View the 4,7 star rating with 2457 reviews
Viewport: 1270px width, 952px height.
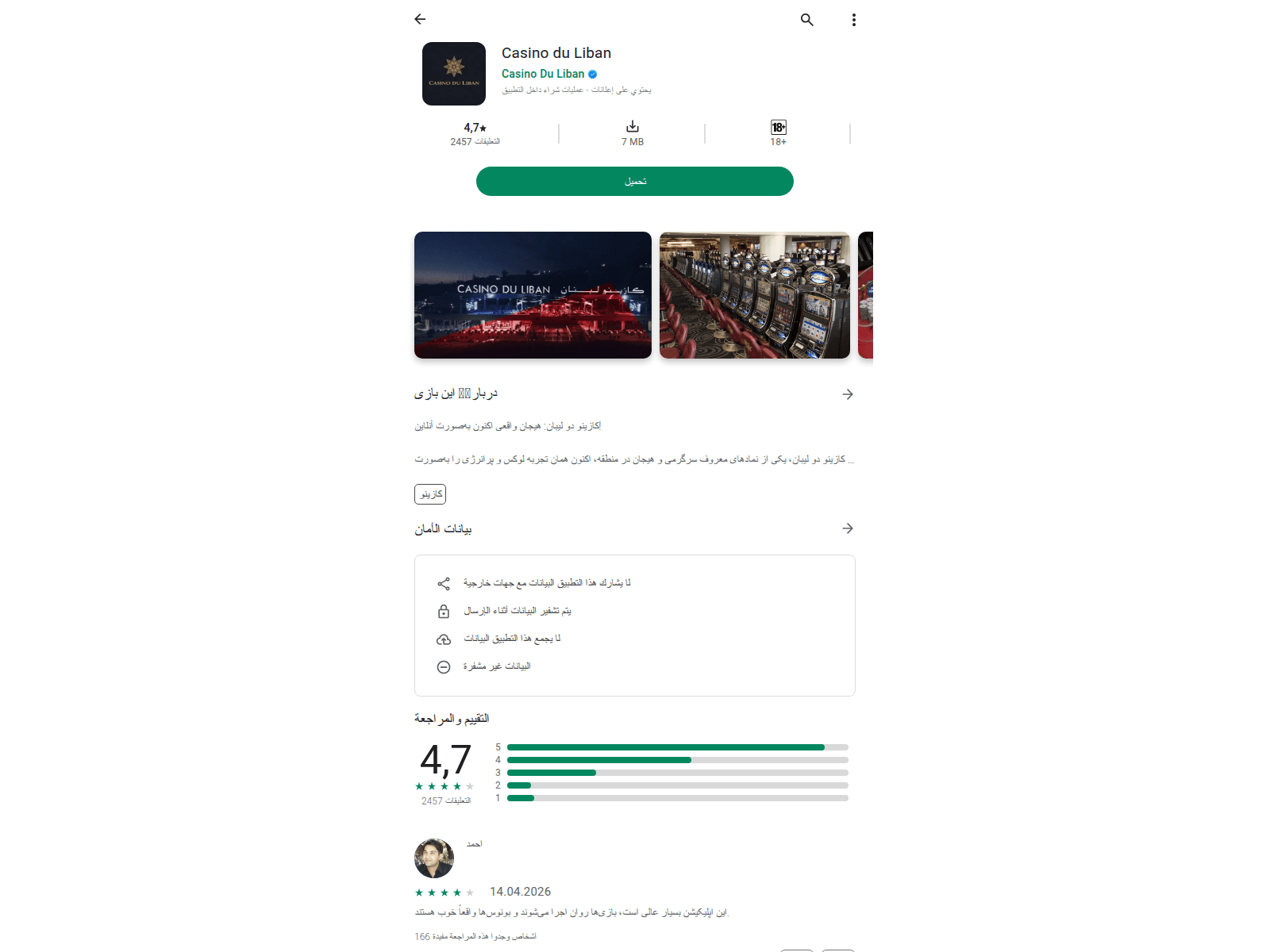click(x=475, y=133)
